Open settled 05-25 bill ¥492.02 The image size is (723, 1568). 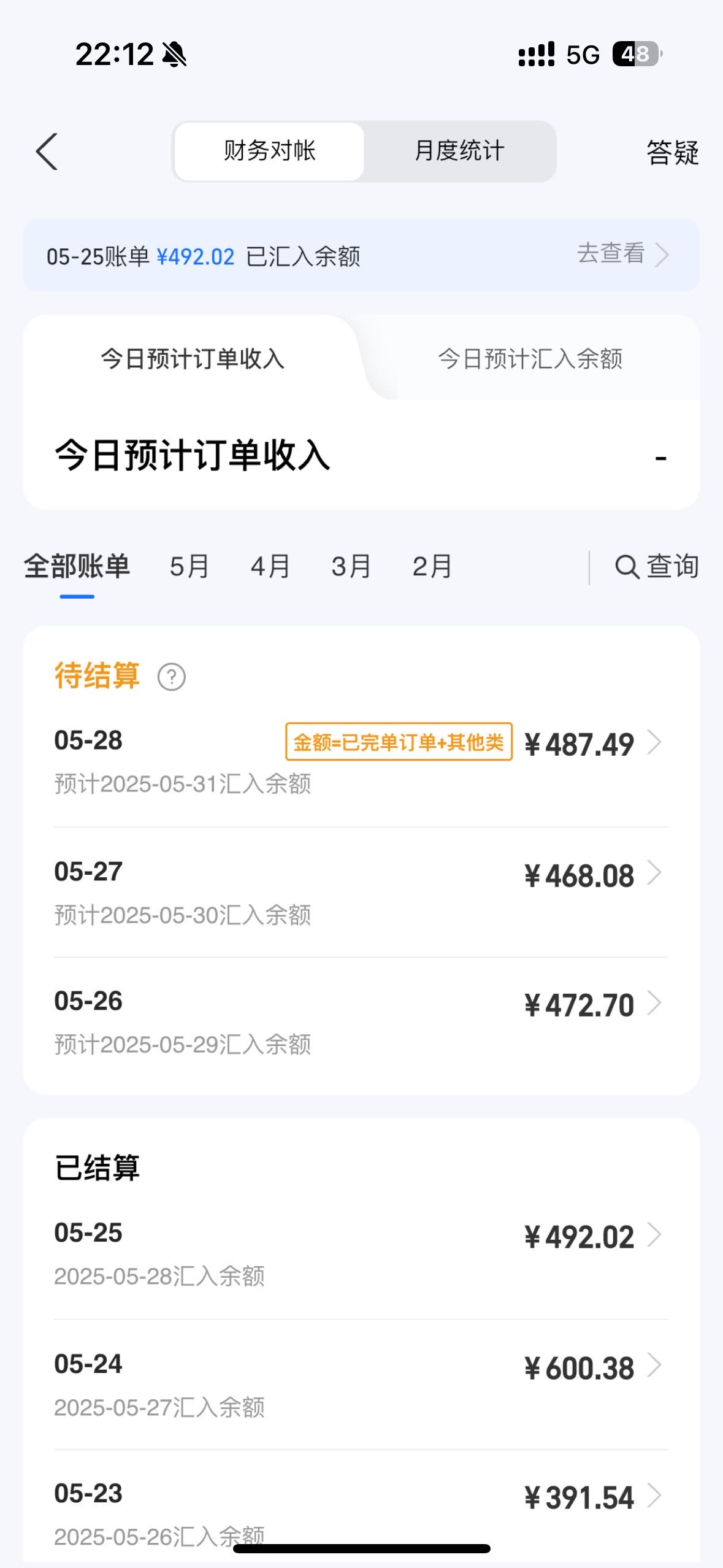coord(361,1253)
